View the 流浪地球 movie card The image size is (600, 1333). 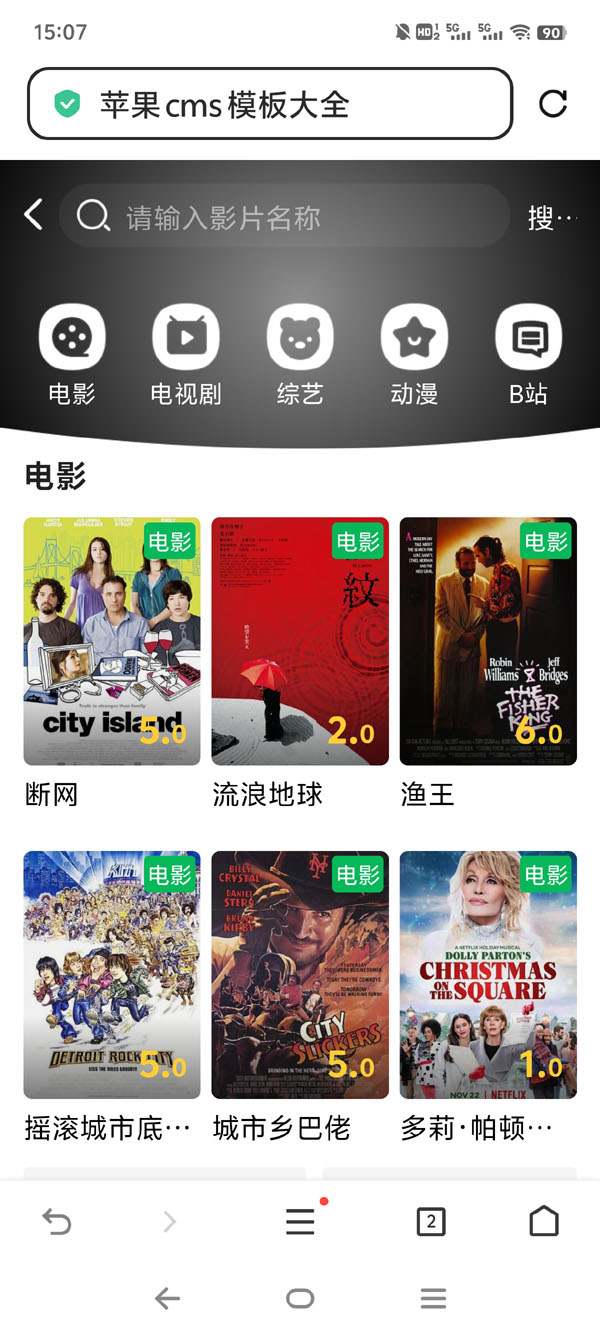300,642
